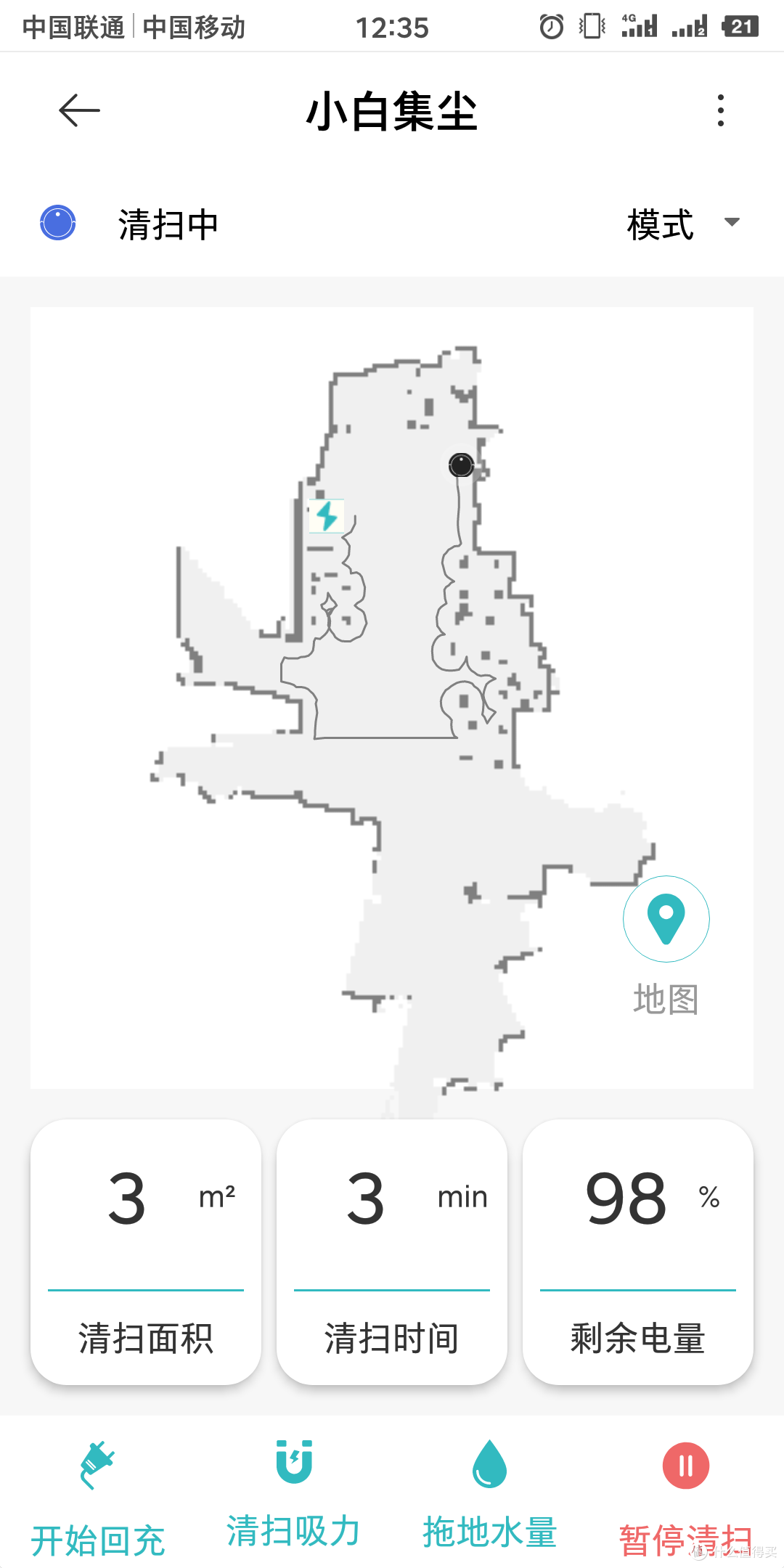The width and height of the screenshot is (784, 1568).
Task: Open 拖地水量 water level setting
Action: pos(490,1492)
